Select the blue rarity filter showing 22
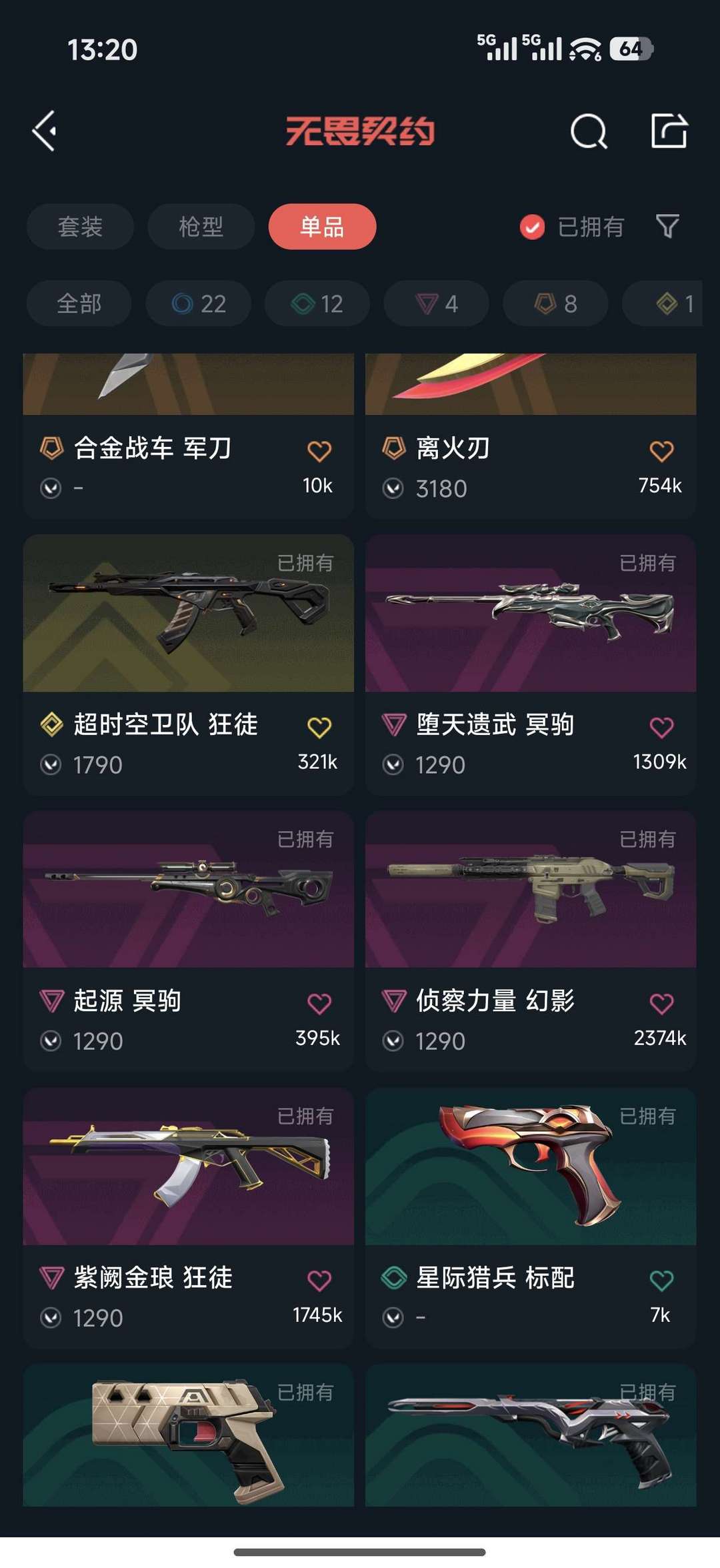This screenshot has width=720, height=1568. [x=197, y=303]
